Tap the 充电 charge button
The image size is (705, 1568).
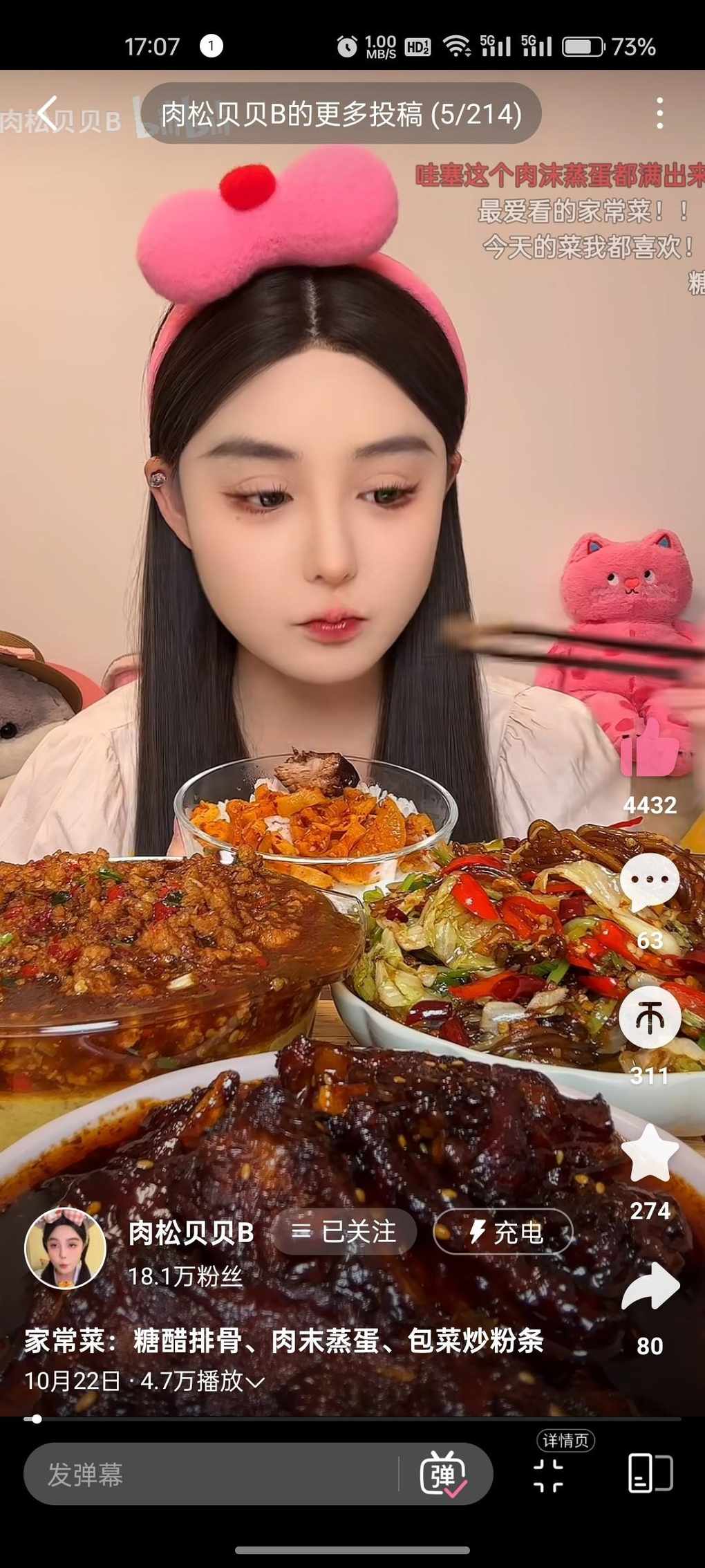[503, 1232]
